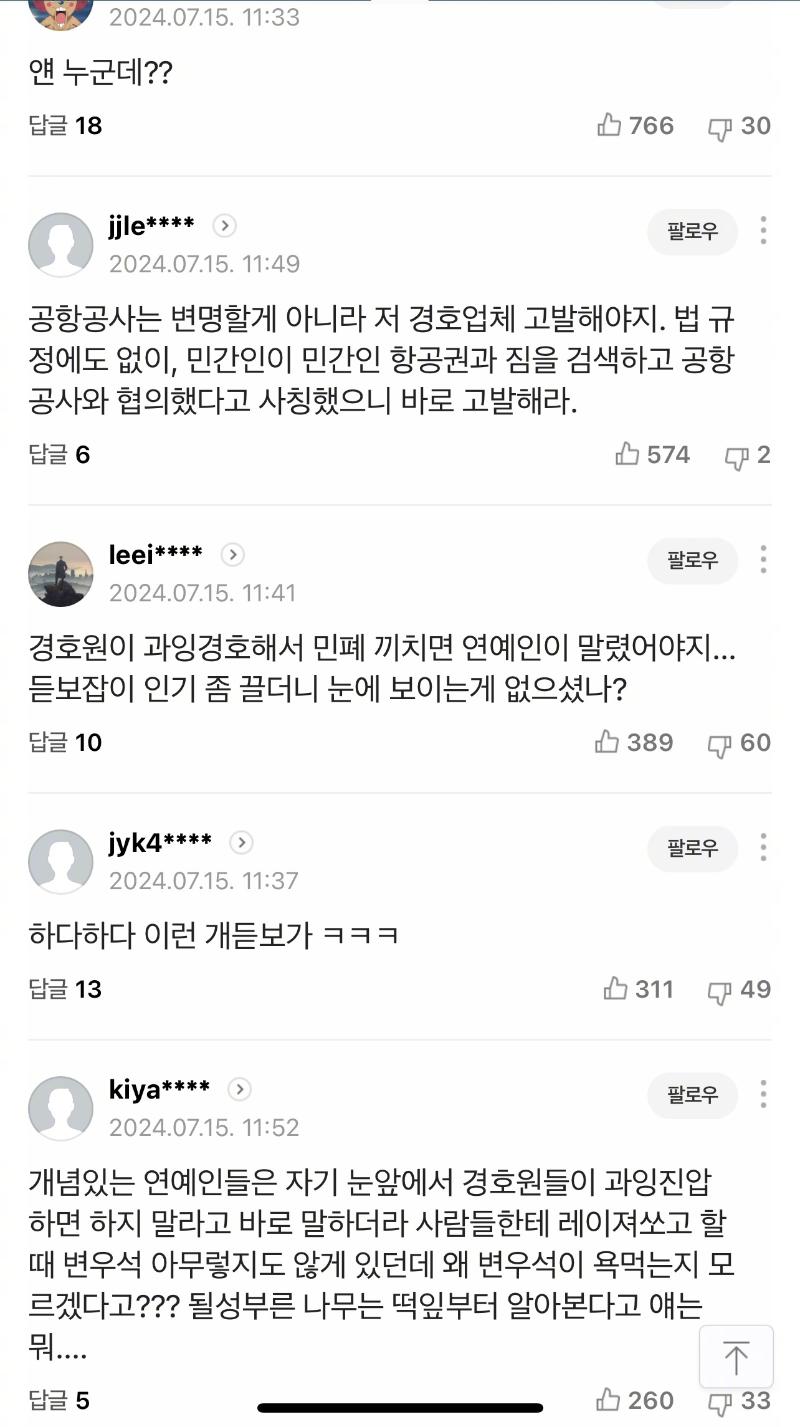The height and width of the screenshot is (1427, 800).
Task: Expand arrow next to kiya**** username
Action: click(239, 1089)
